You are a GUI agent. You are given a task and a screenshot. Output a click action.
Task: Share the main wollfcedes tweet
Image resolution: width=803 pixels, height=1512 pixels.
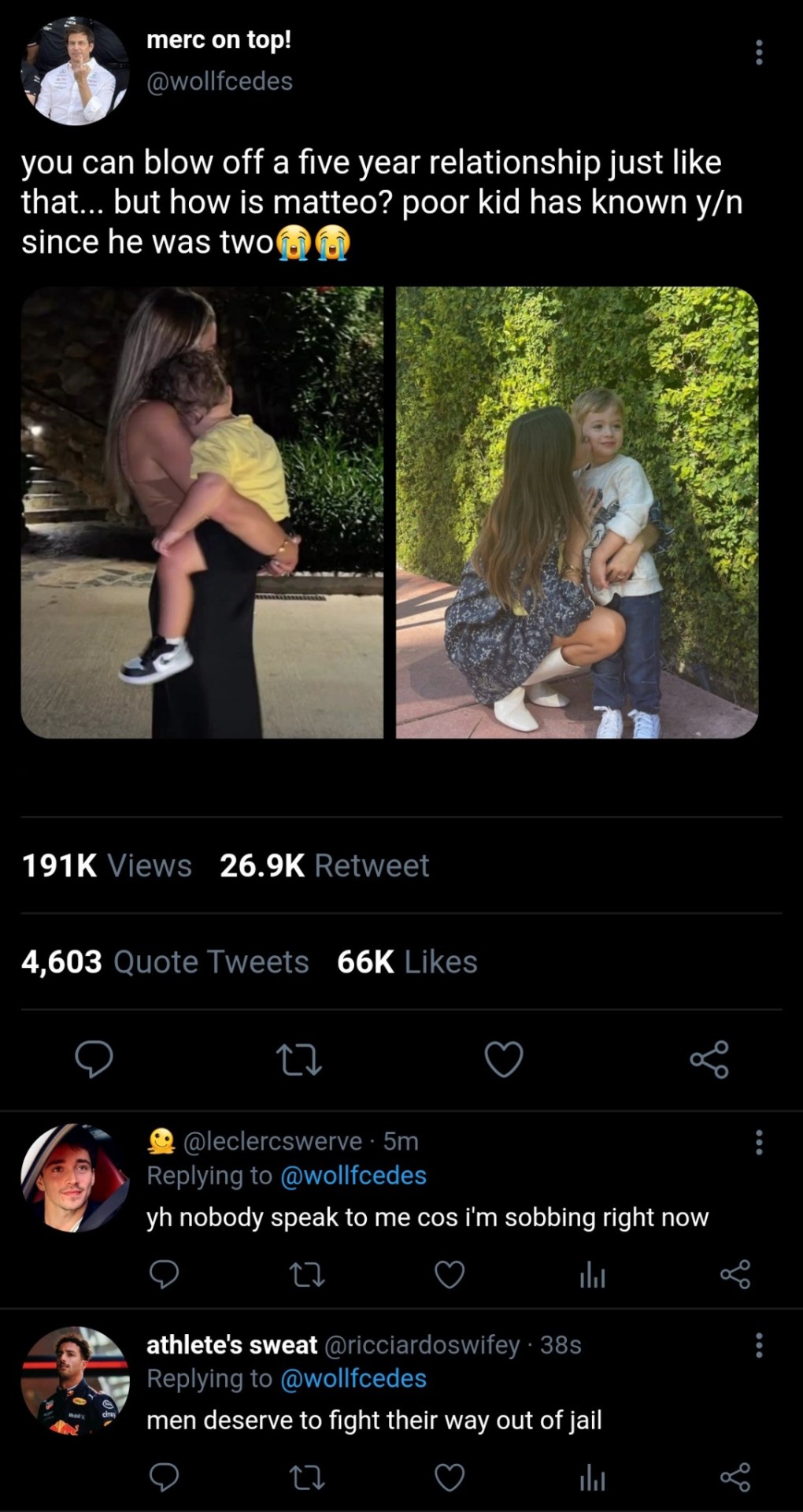(x=709, y=1059)
